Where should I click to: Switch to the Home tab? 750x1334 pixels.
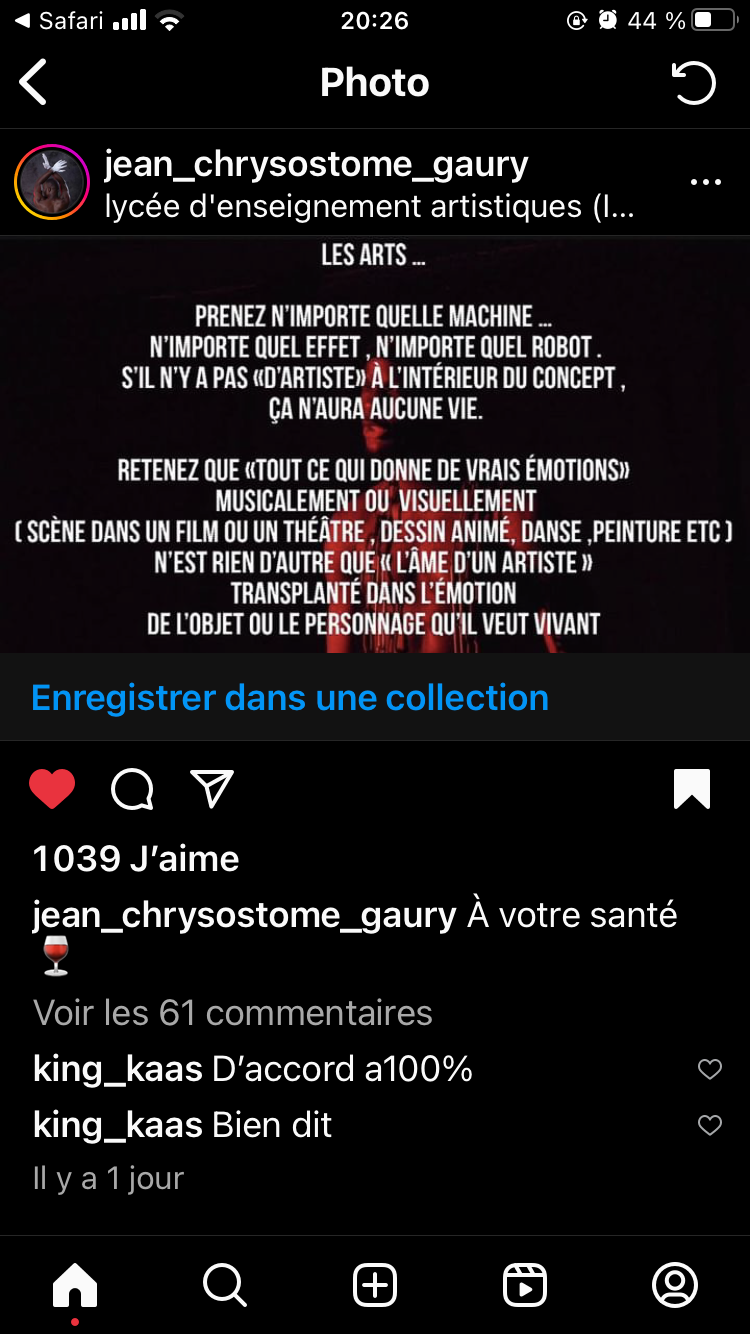pos(75,1285)
